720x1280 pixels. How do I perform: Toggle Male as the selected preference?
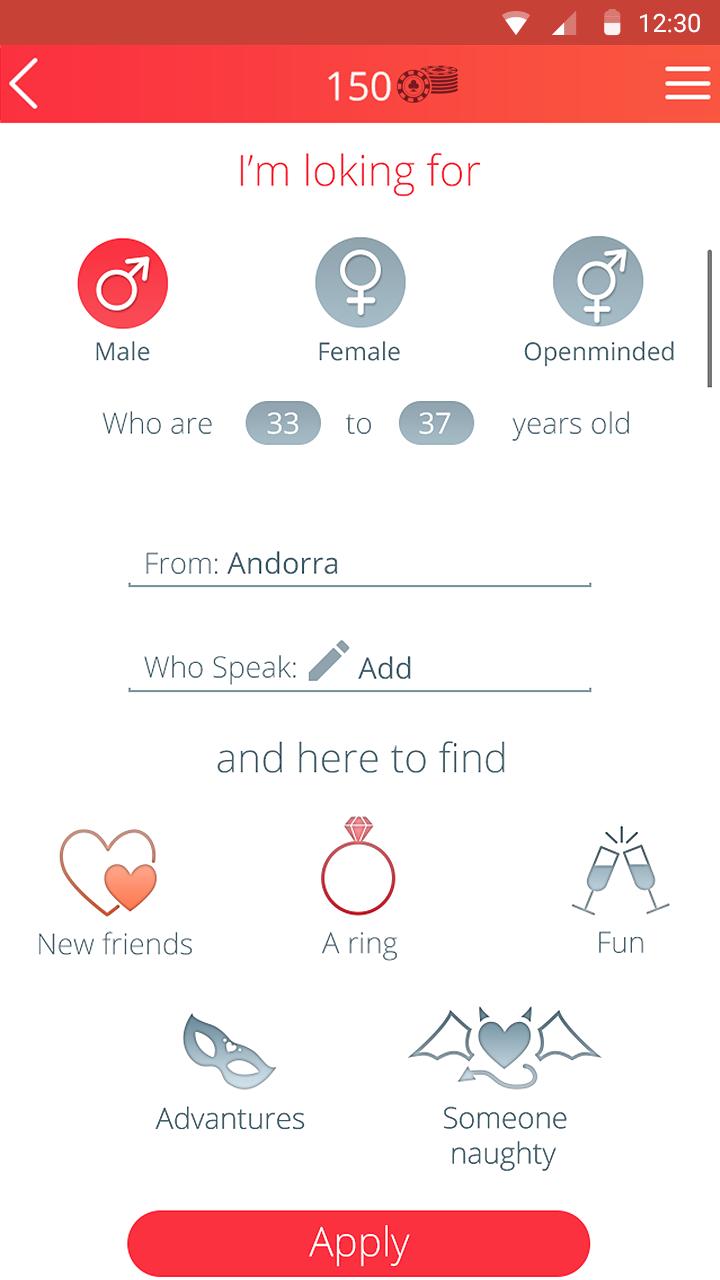point(122,281)
